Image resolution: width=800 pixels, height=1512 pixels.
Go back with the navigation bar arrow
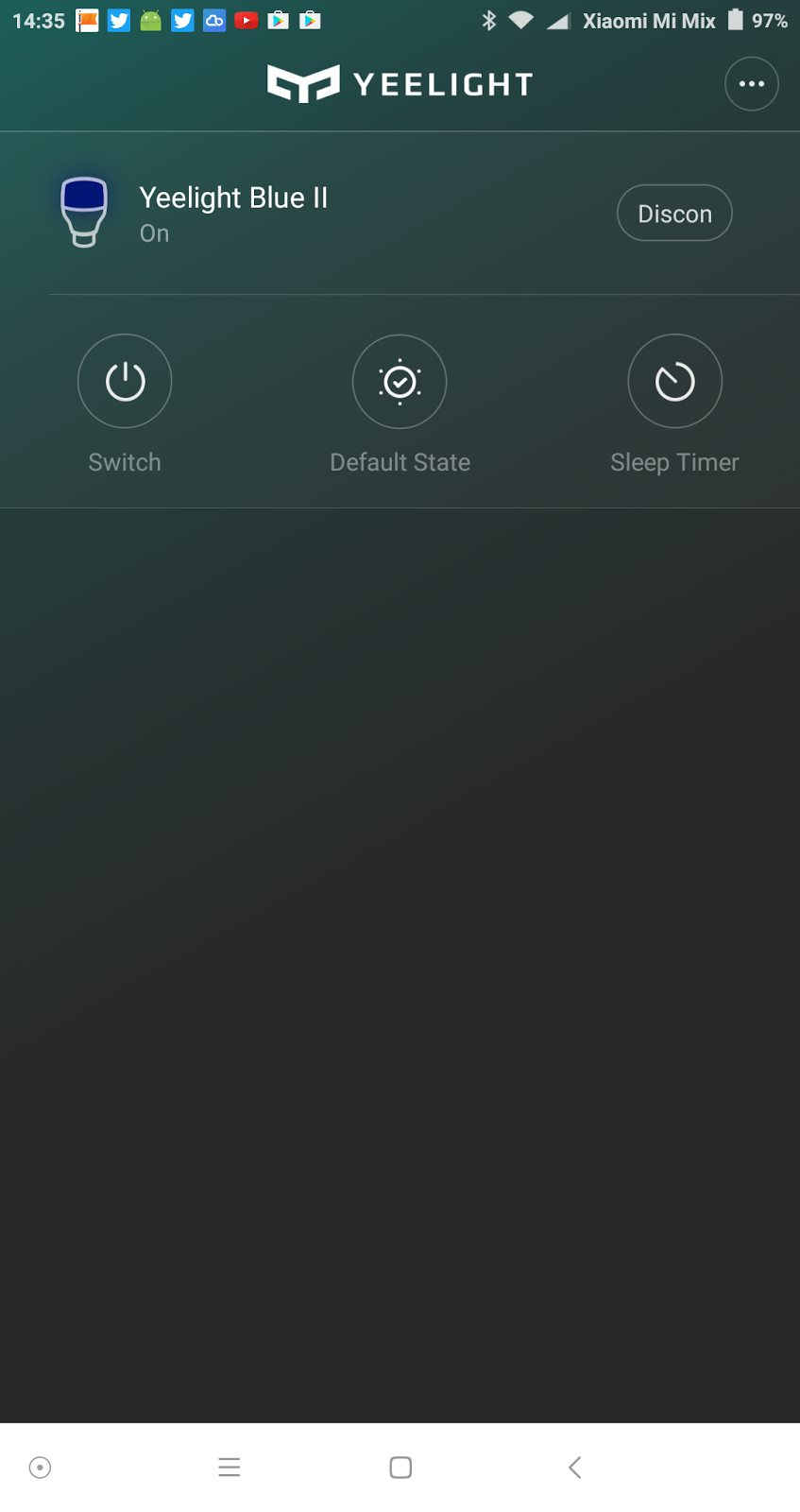click(574, 1467)
